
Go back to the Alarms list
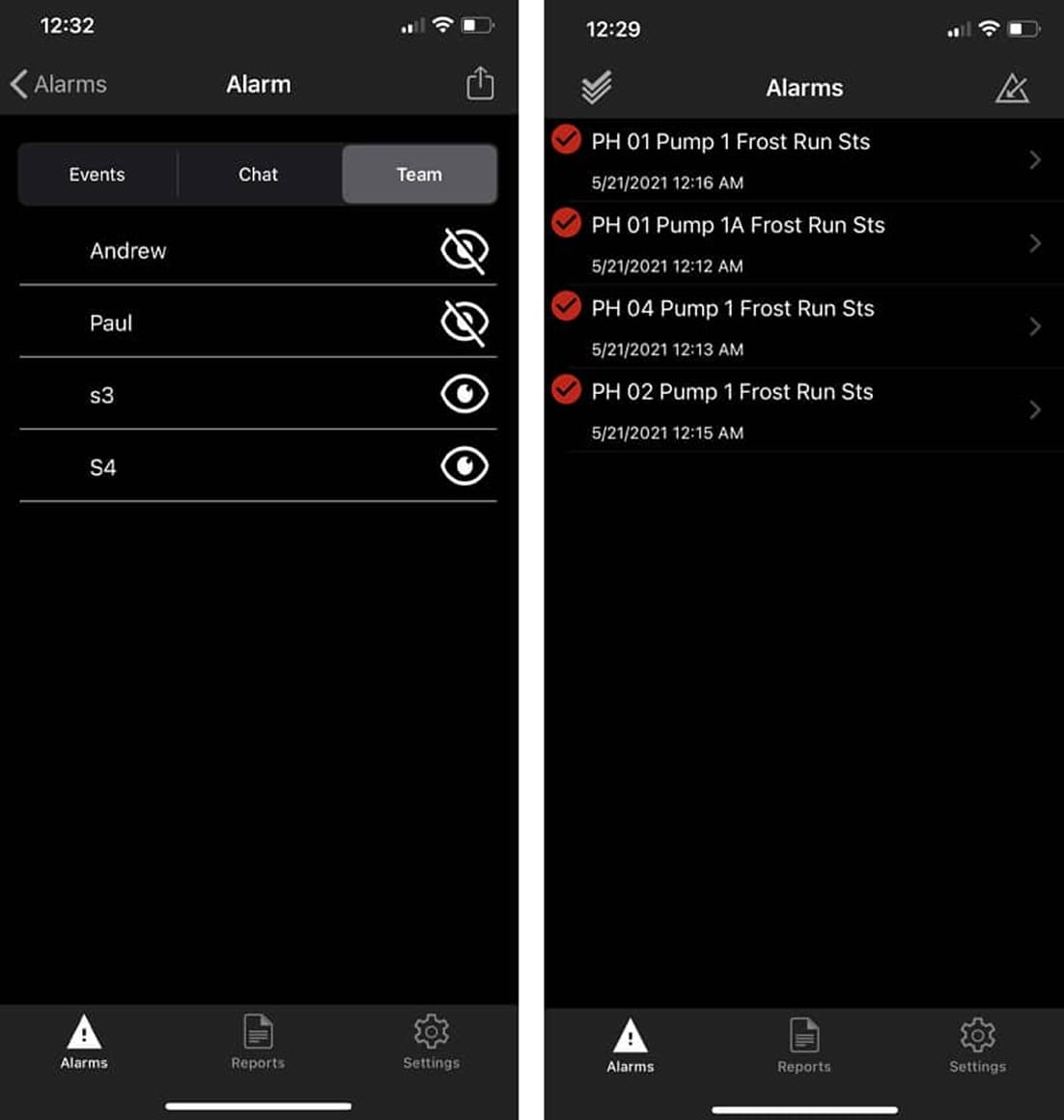coord(59,85)
